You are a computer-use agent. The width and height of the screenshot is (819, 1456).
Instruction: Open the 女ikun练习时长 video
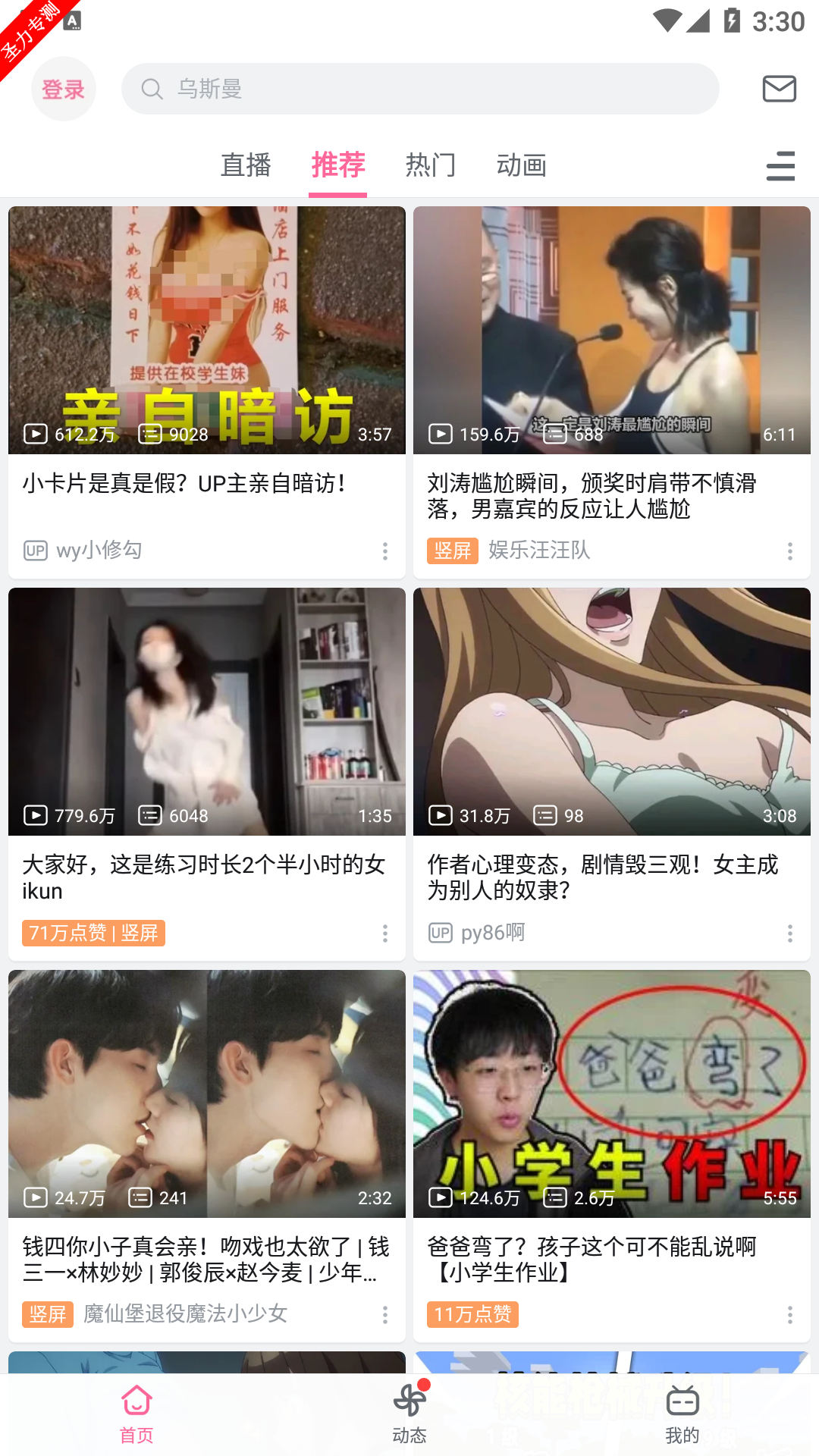206,712
